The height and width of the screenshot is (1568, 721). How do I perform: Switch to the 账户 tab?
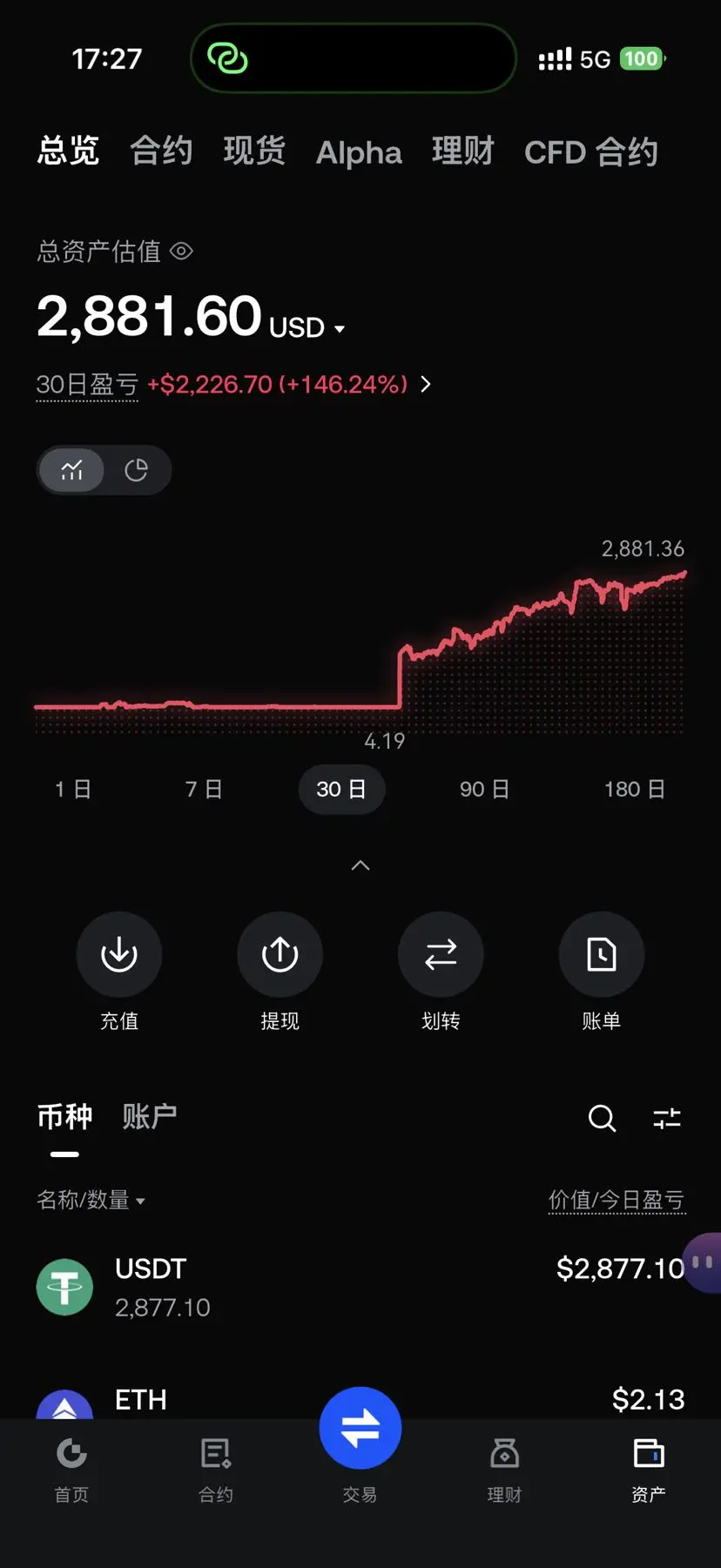pyautogui.click(x=150, y=1116)
